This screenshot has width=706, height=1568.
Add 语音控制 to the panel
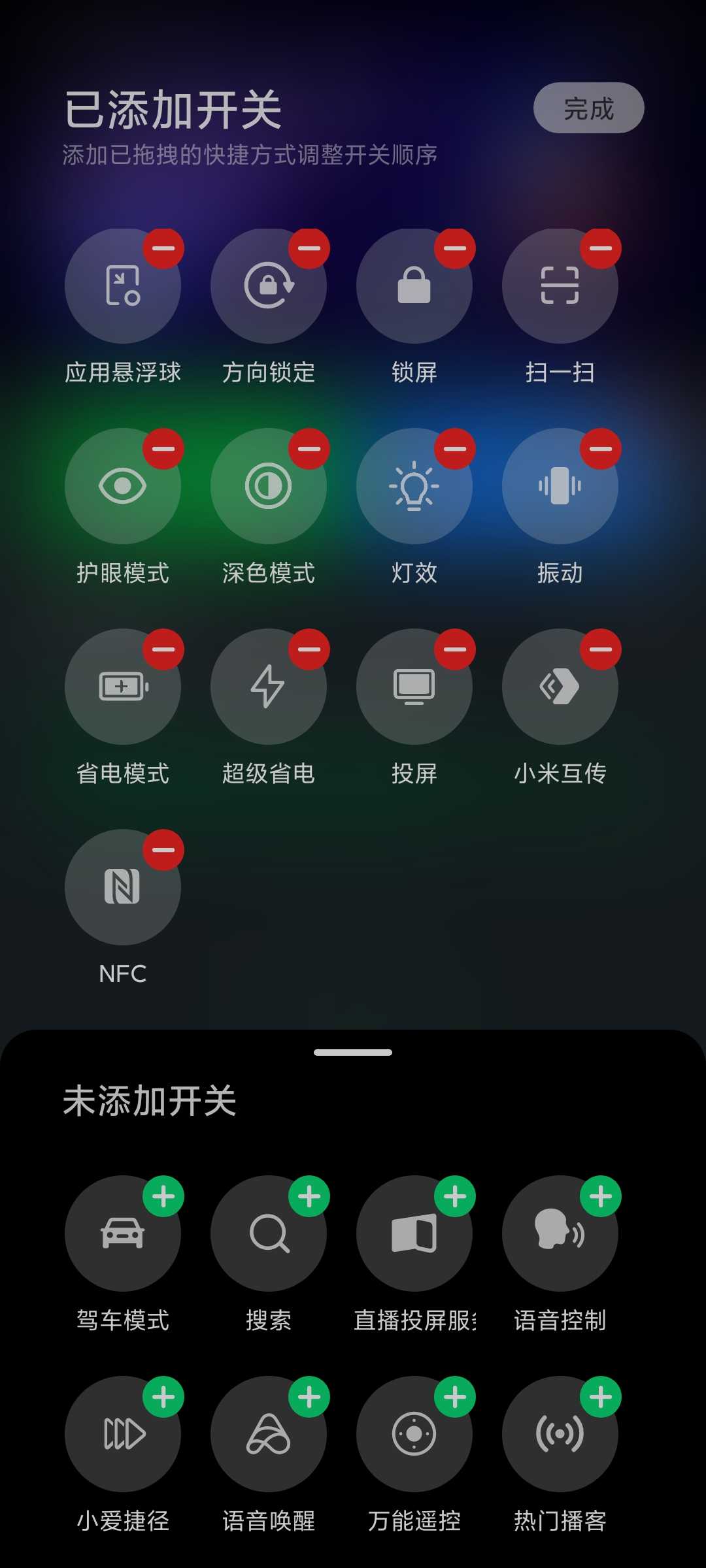[601, 1196]
